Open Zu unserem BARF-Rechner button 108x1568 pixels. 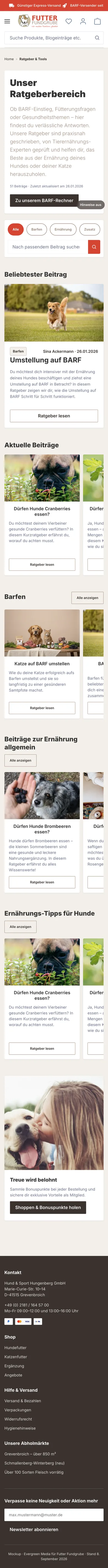pyautogui.click(x=44, y=200)
